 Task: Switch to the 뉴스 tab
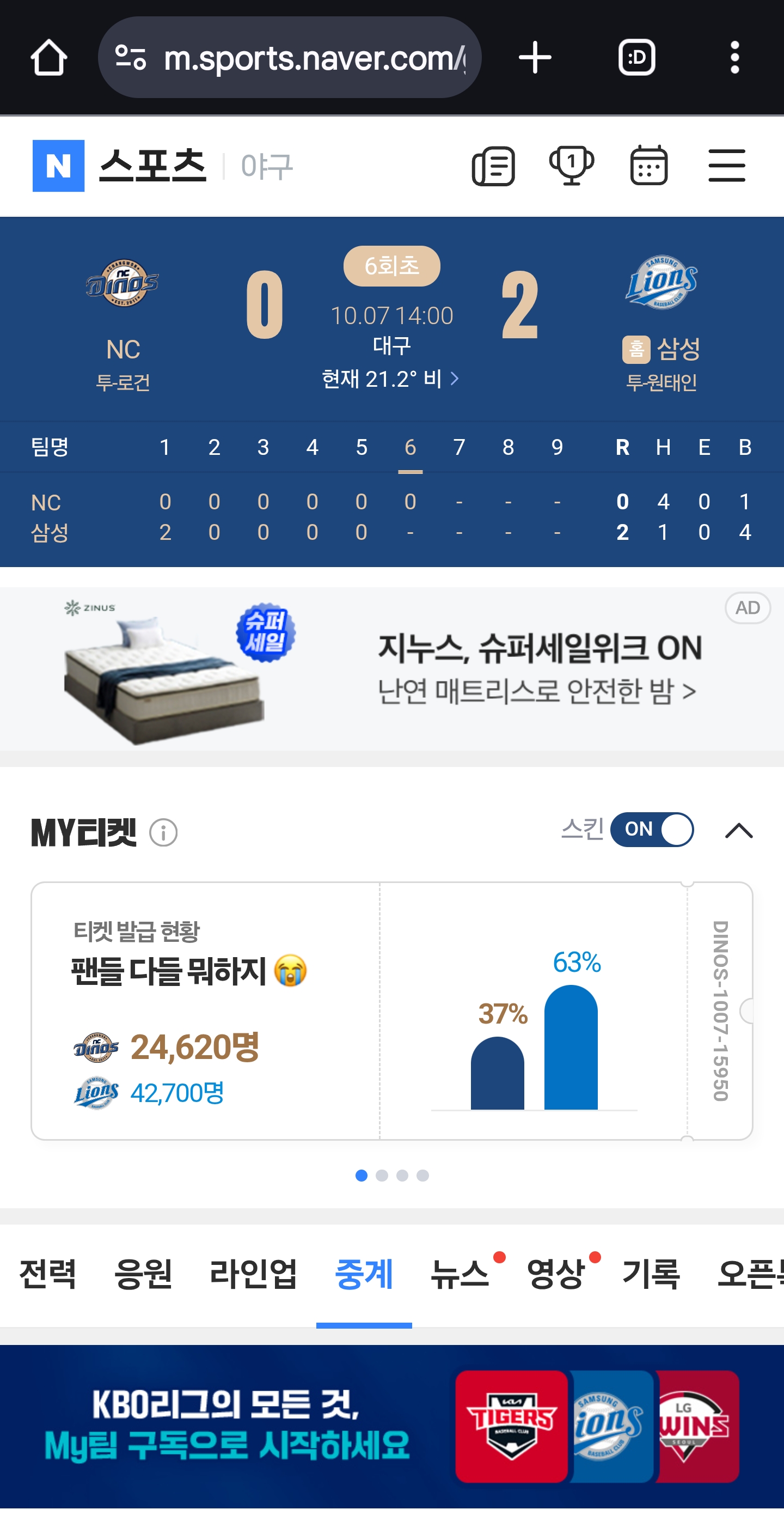[460, 1274]
